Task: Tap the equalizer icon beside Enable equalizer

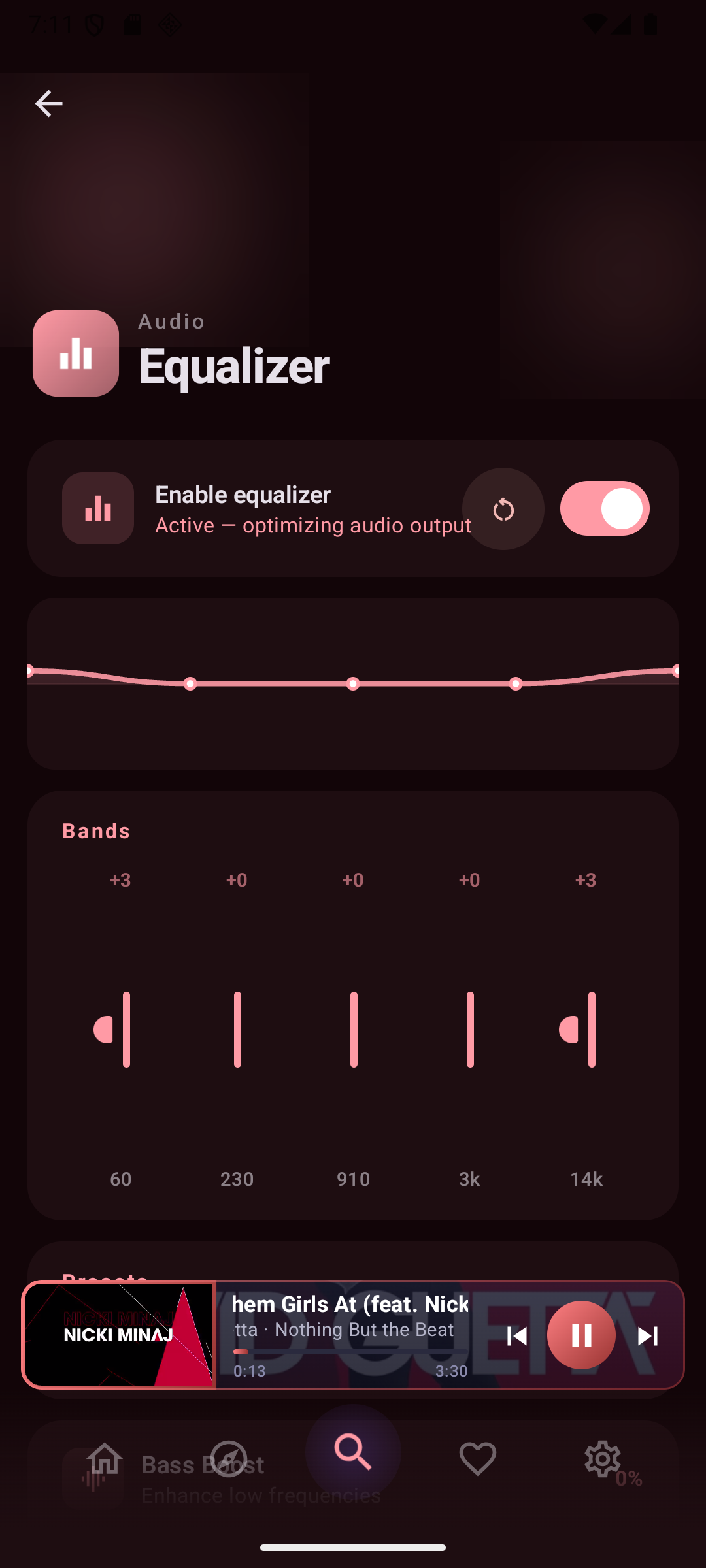Action: click(97, 508)
